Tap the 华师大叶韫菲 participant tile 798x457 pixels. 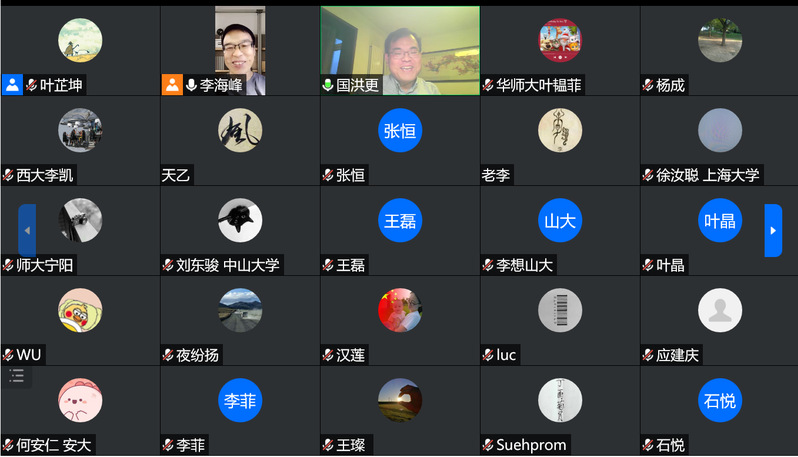(560, 50)
